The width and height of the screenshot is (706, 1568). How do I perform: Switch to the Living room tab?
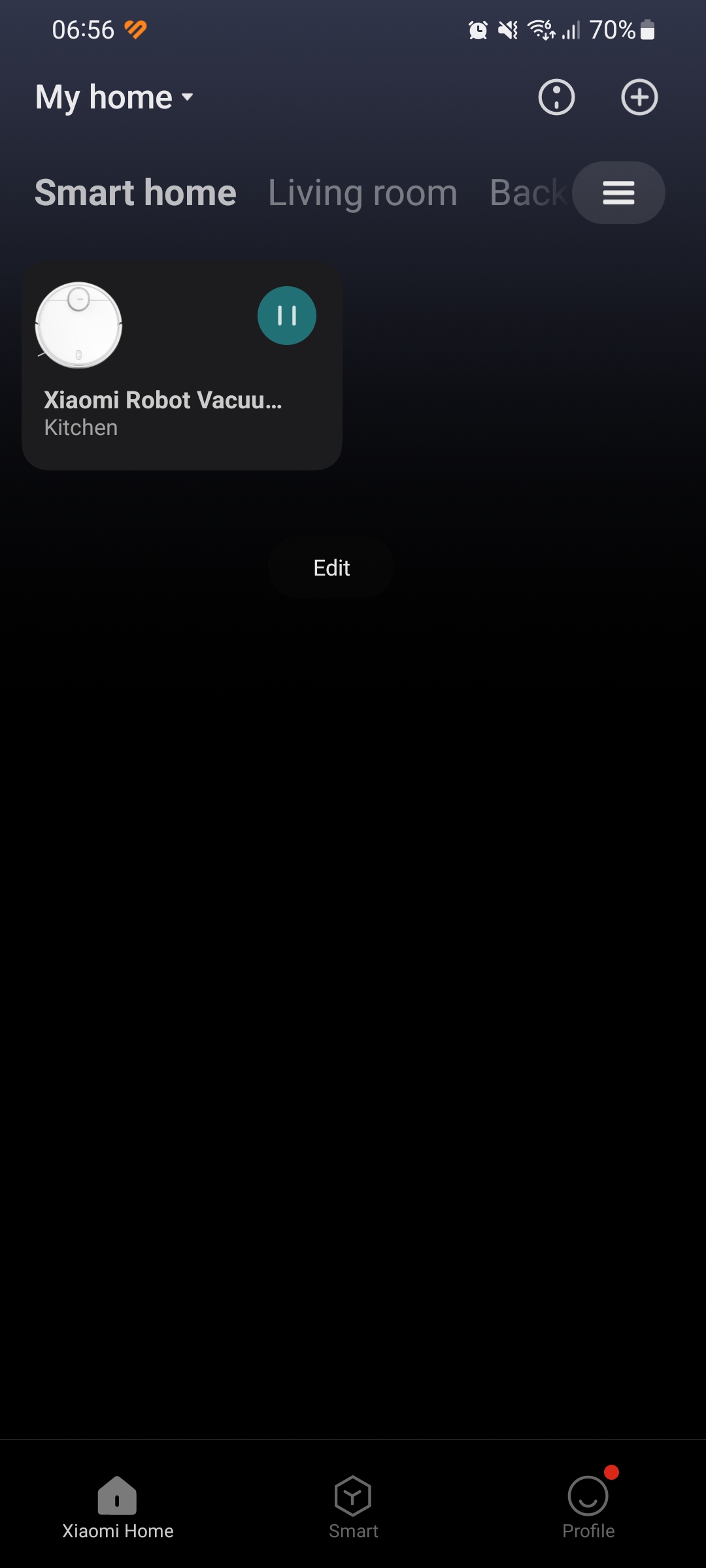tap(363, 193)
